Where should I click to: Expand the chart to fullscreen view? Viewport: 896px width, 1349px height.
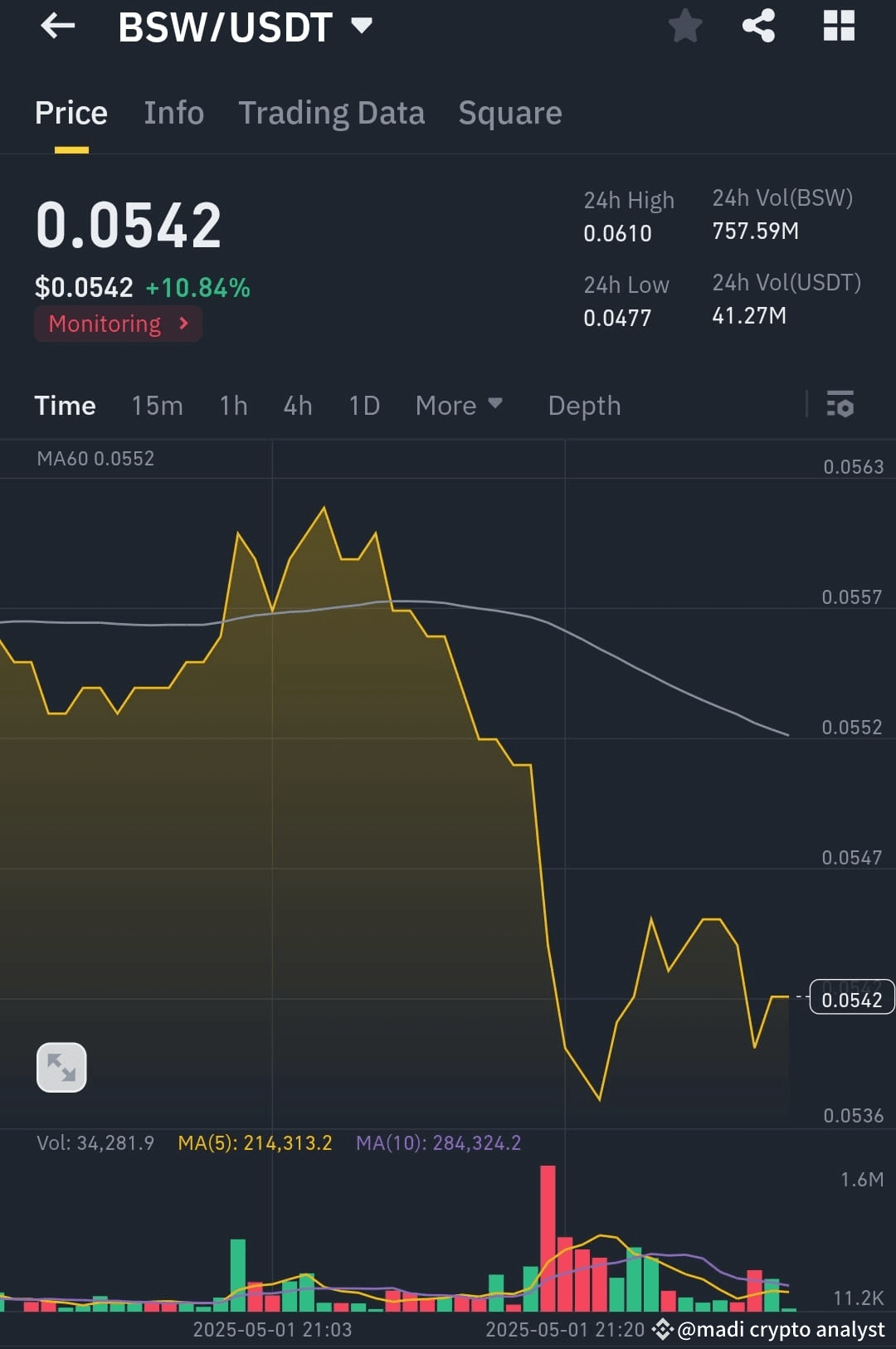pos(61,1067)
